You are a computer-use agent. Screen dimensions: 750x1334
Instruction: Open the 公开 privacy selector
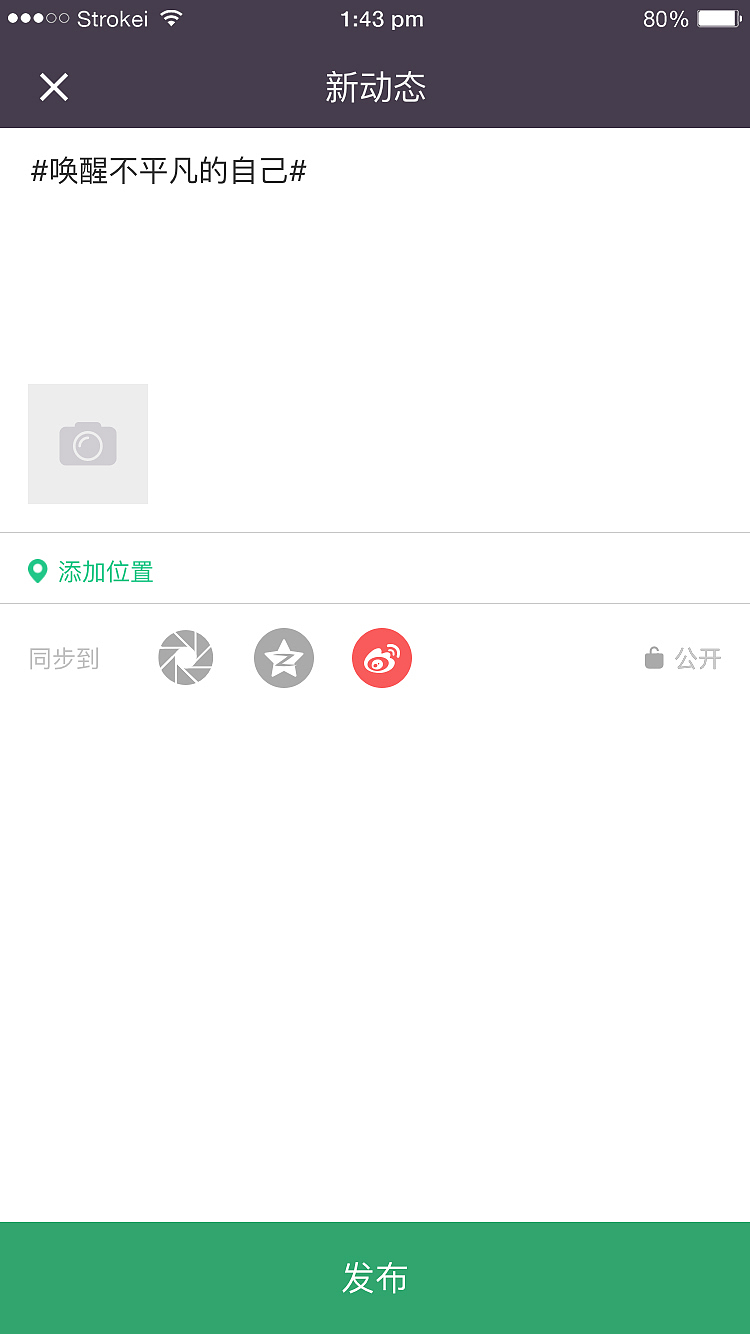[699, 658]
